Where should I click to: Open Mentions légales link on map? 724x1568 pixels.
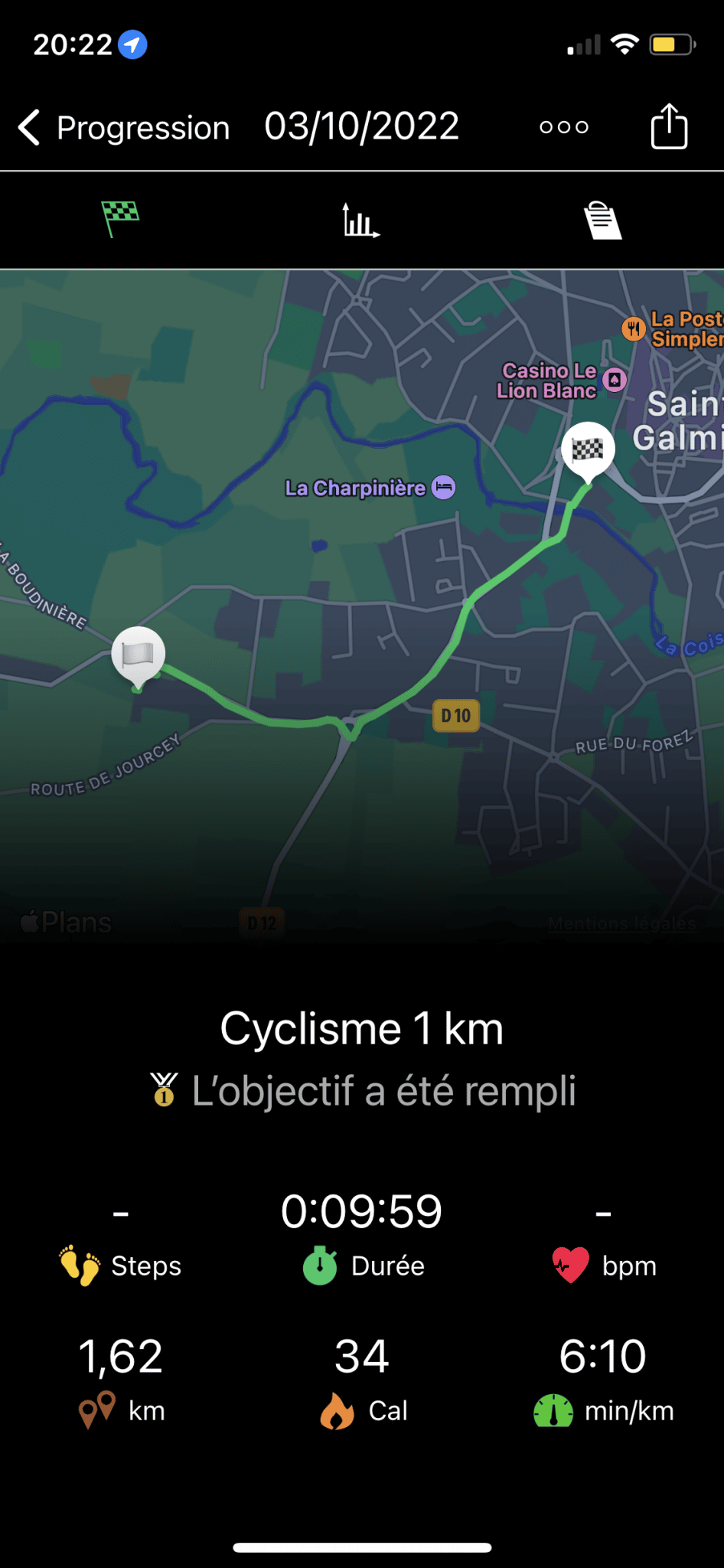[621, 924]
